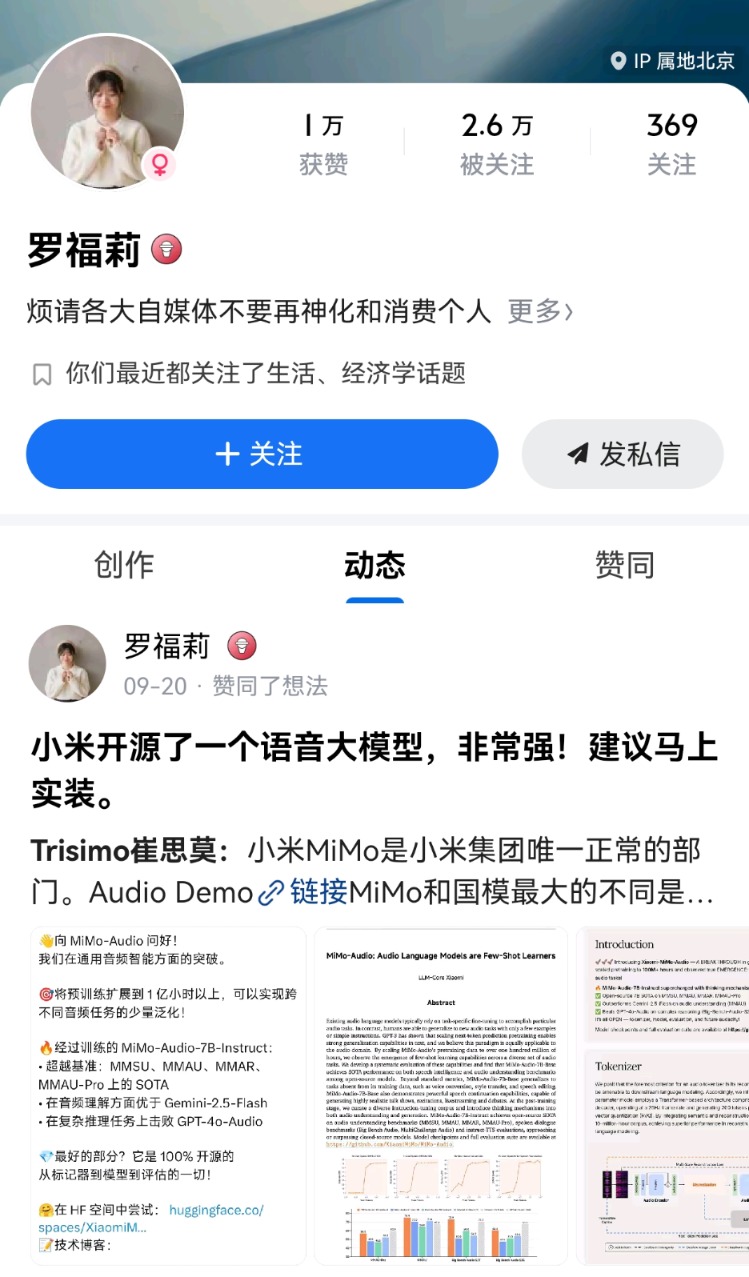
Task: Open the 369 关注 following list
Action: (x=671, y=143)
